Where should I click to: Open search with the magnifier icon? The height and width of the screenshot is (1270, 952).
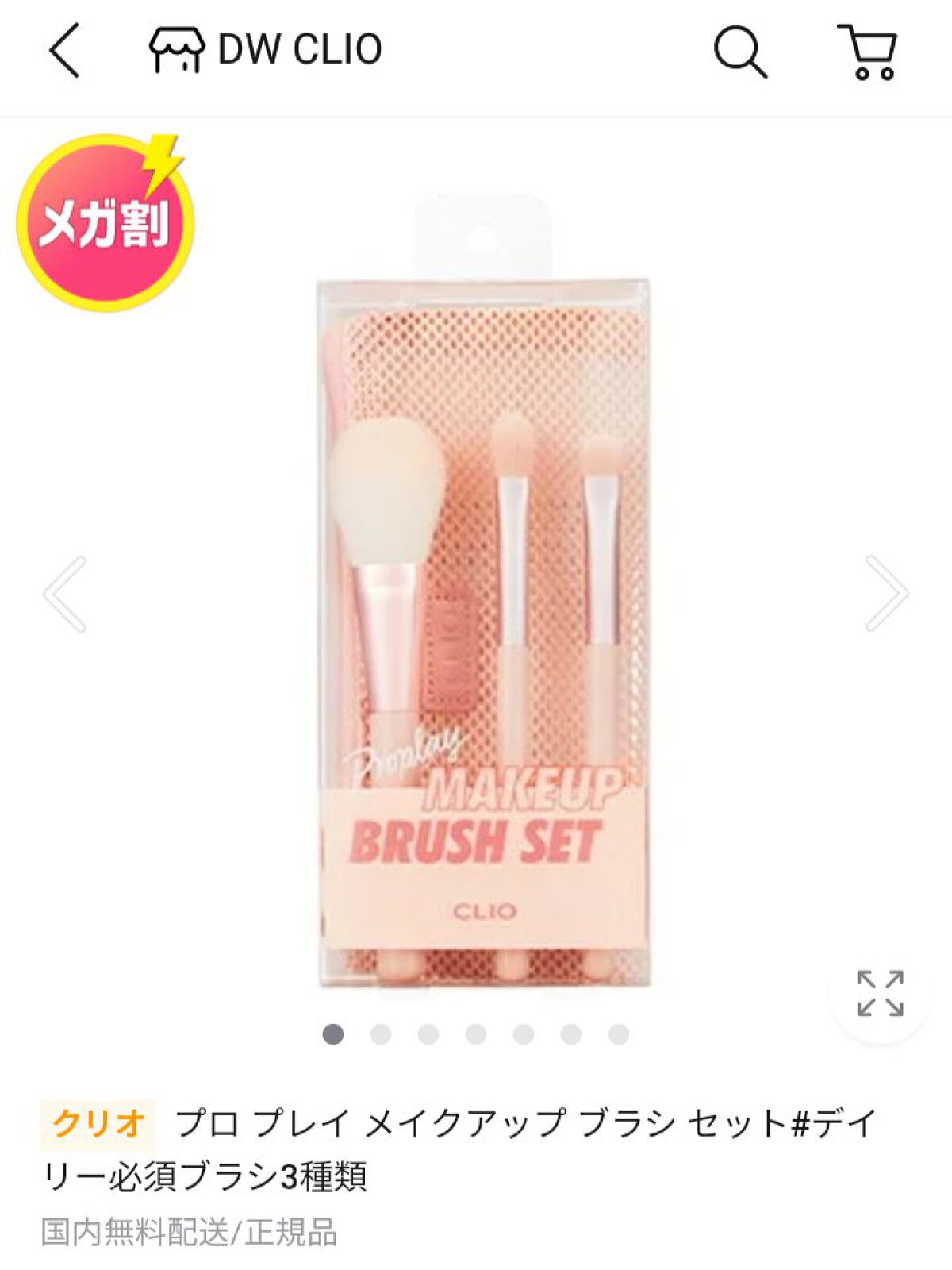point(739,52)
